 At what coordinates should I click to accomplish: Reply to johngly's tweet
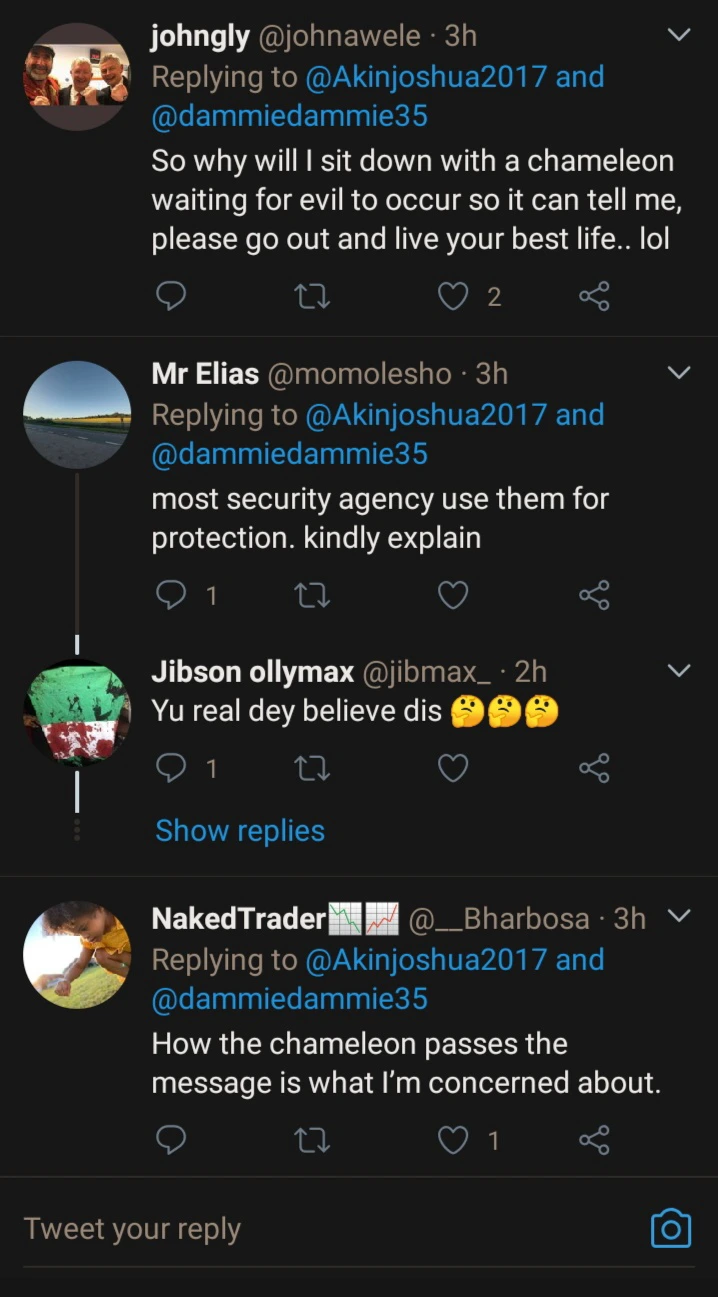coord(173,296)
